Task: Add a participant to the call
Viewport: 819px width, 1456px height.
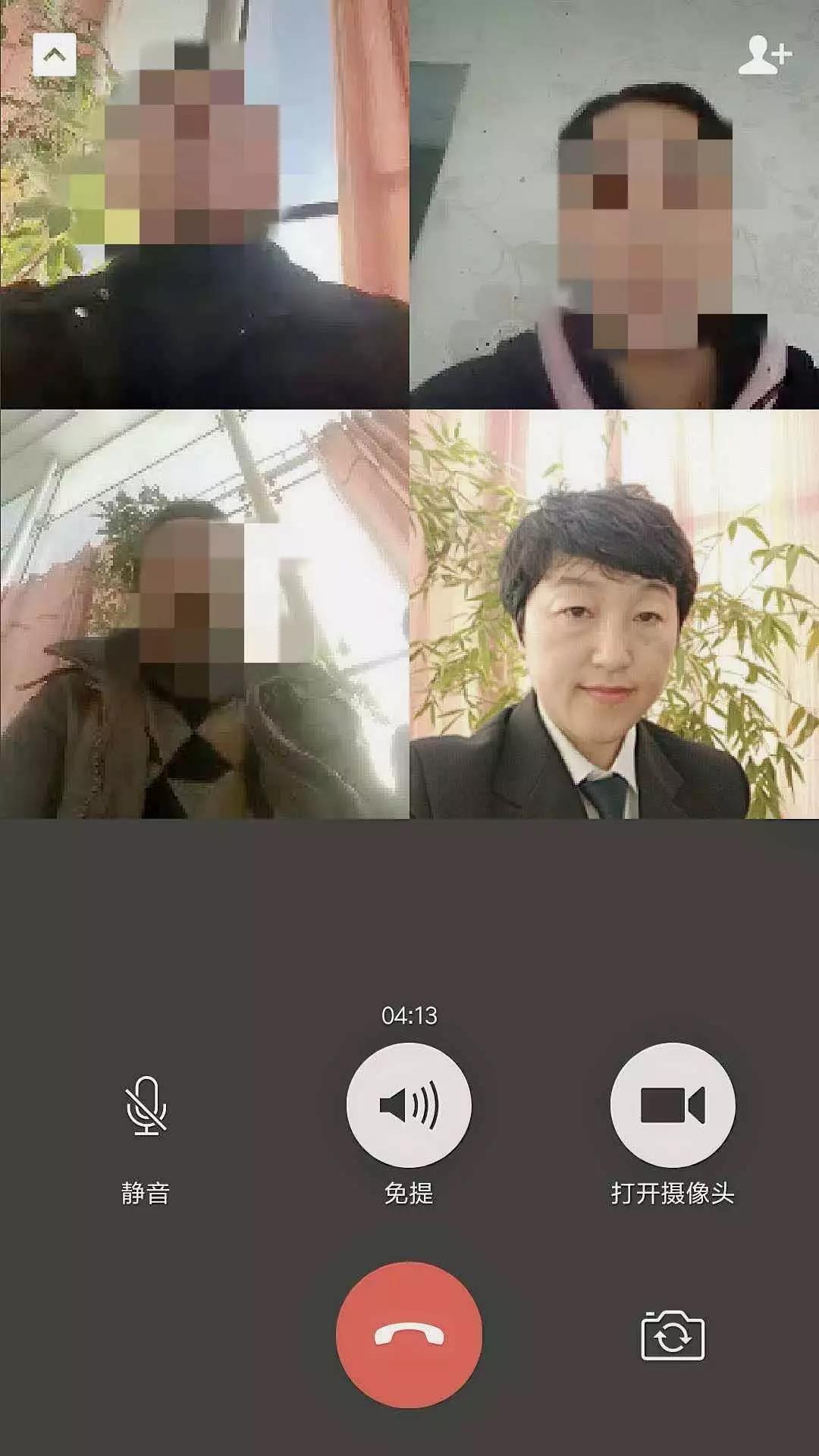Action: pos(764,55)
